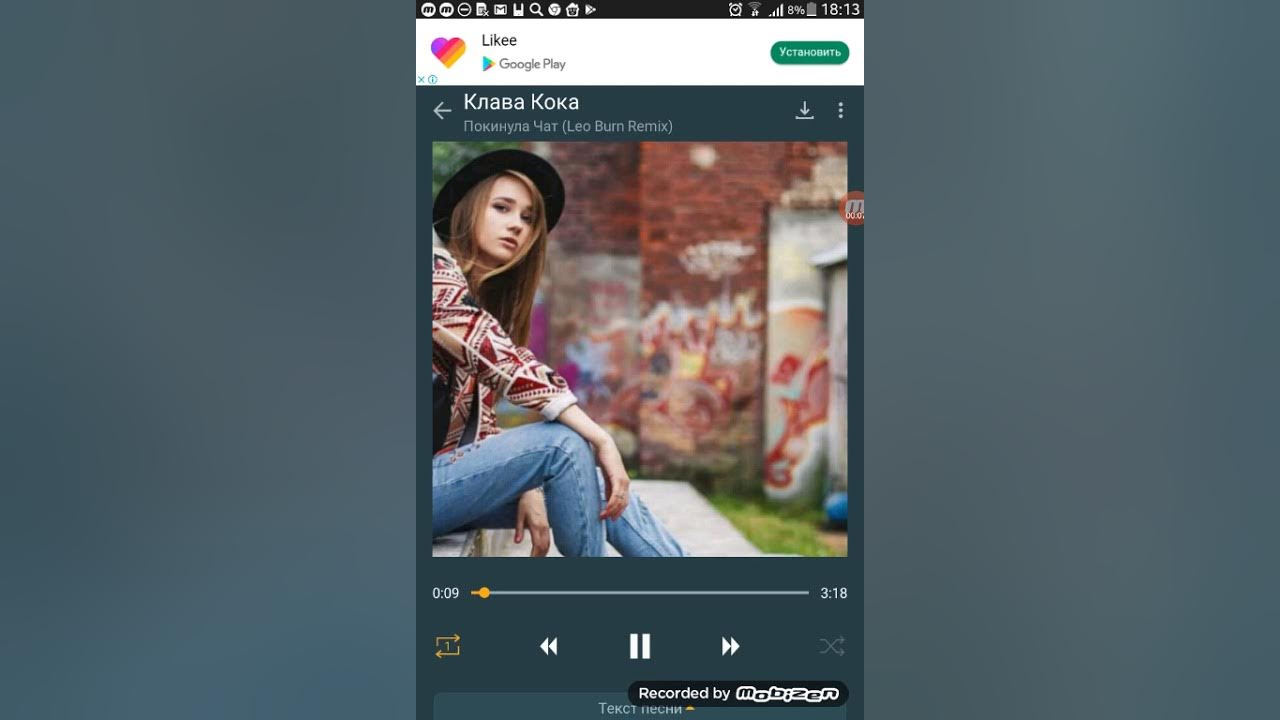Tap the playback progress bar

[x=640, y=593]
